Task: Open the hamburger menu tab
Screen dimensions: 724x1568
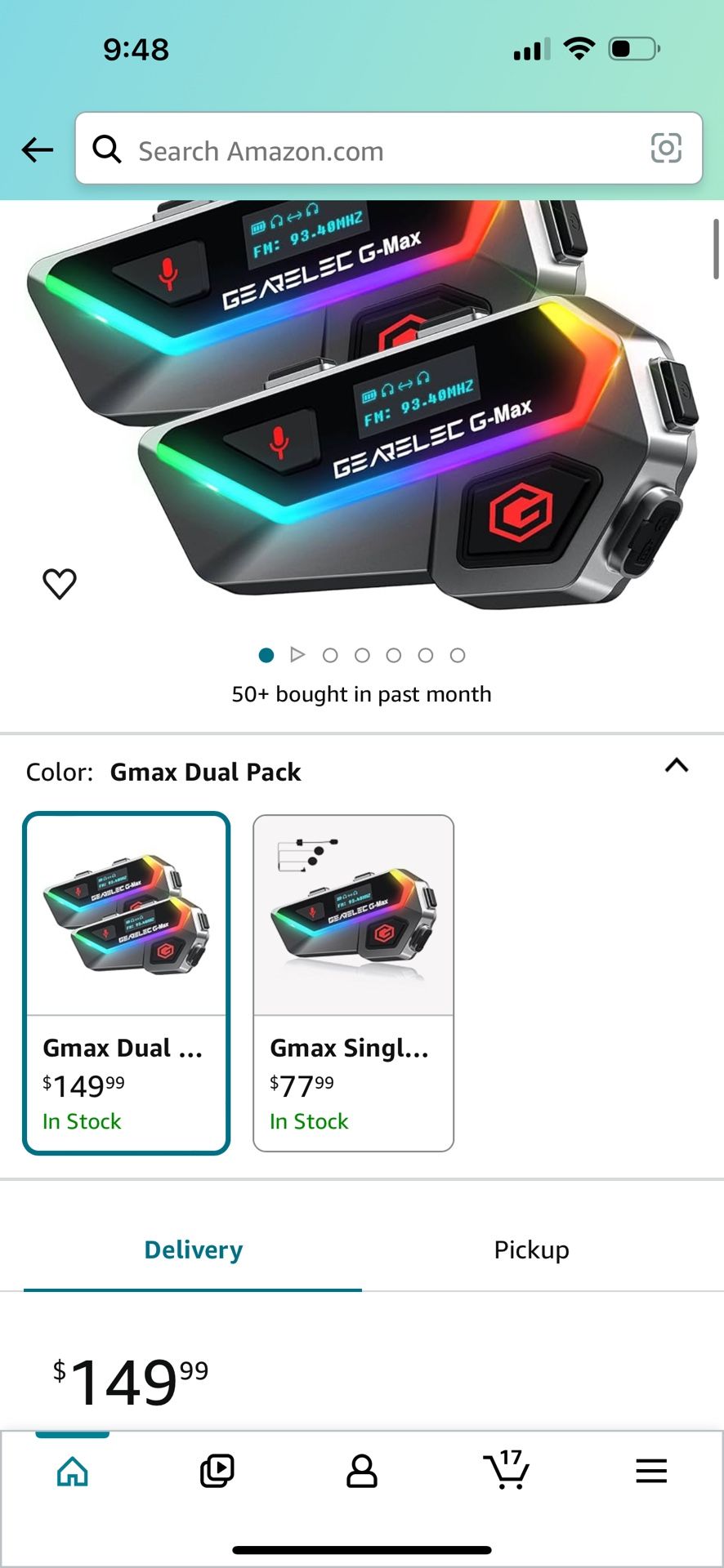Action: [x=651, y=1472]
